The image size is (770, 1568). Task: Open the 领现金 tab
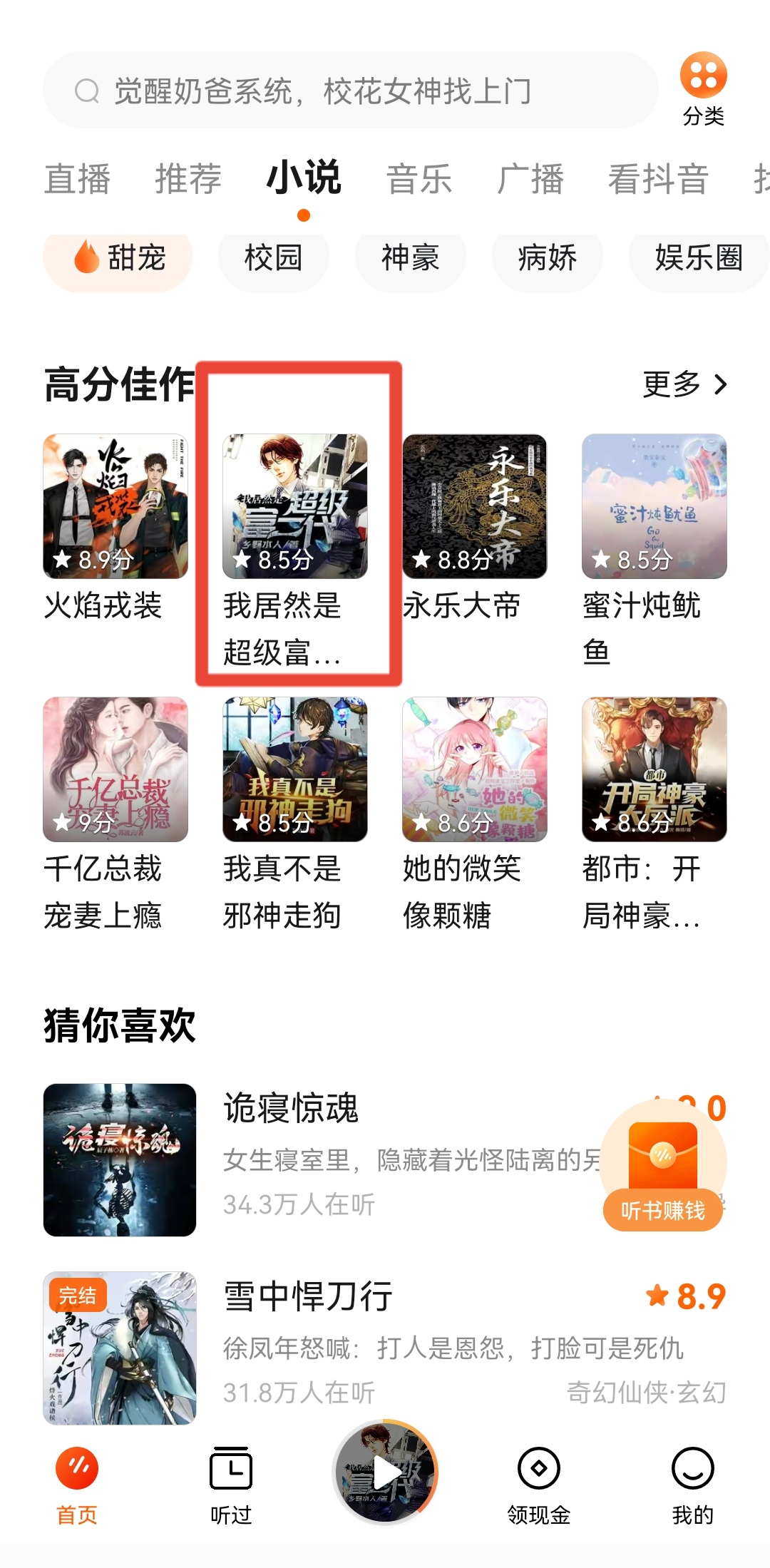coord(539,1483)
